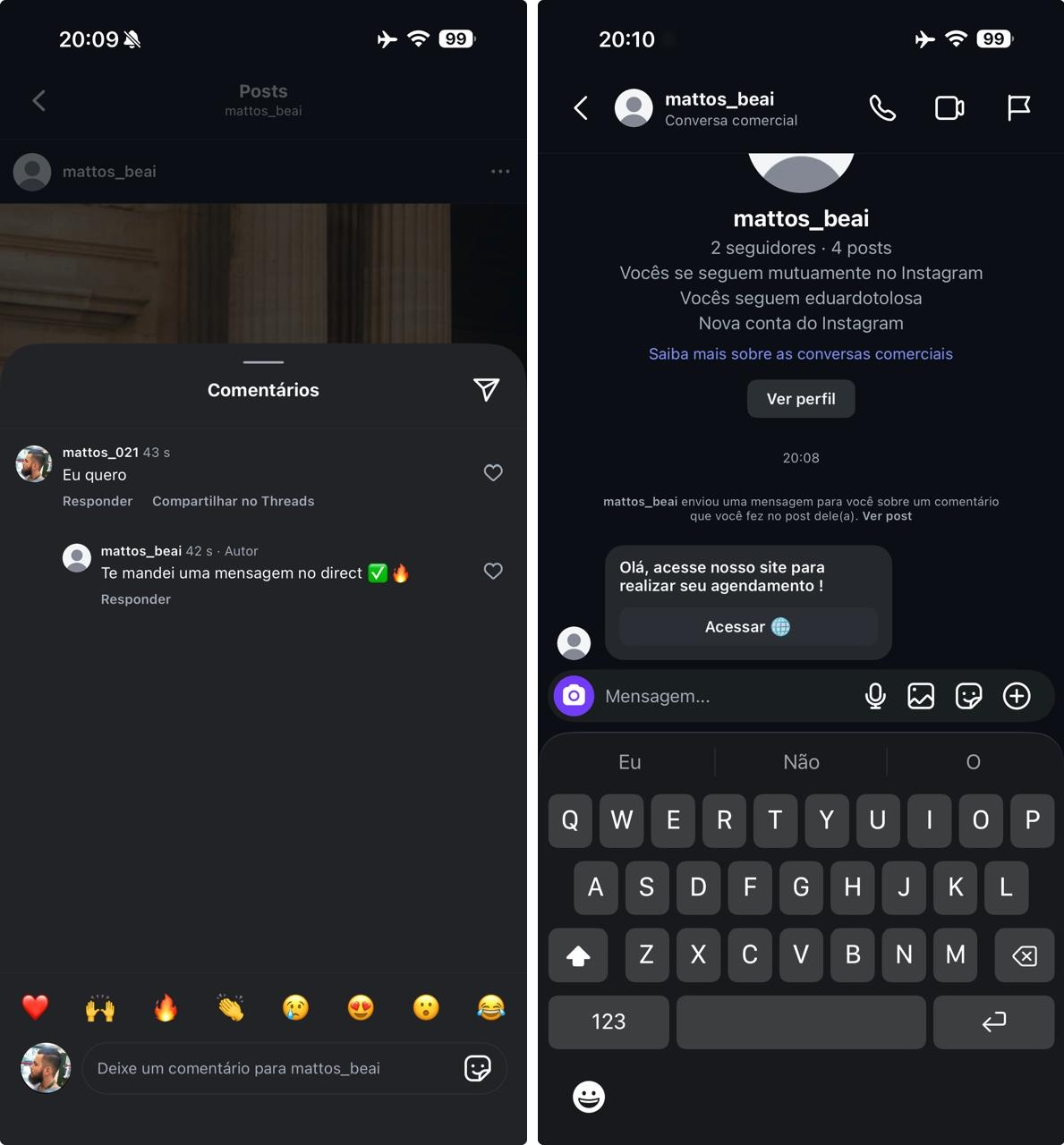This screenshot has width=1064, height=1145.
Task: Start a voice call with mattos_beai
Action: pos(882,108)
